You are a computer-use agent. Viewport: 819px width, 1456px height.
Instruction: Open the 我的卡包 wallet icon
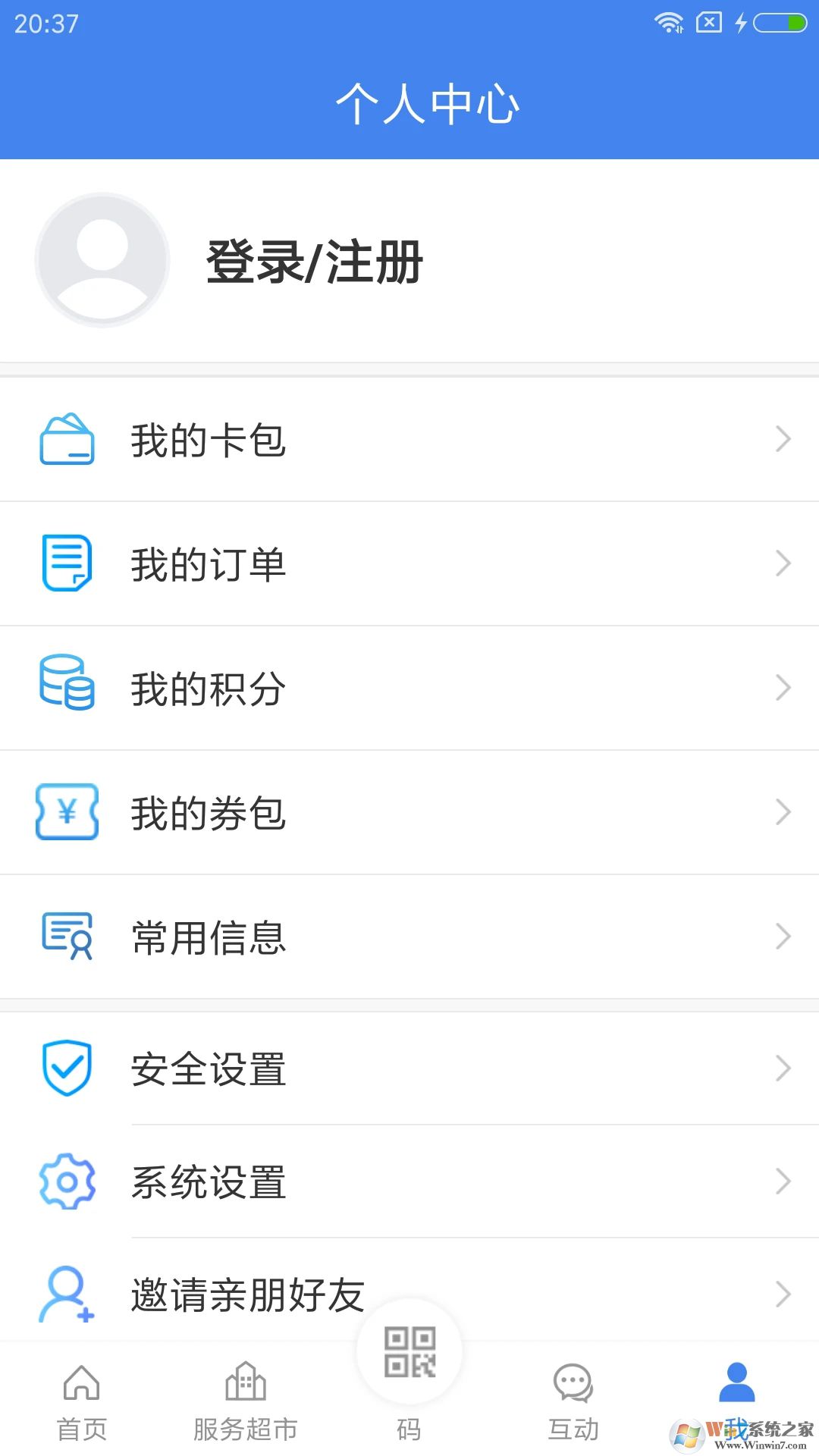(x=67, y=438)
